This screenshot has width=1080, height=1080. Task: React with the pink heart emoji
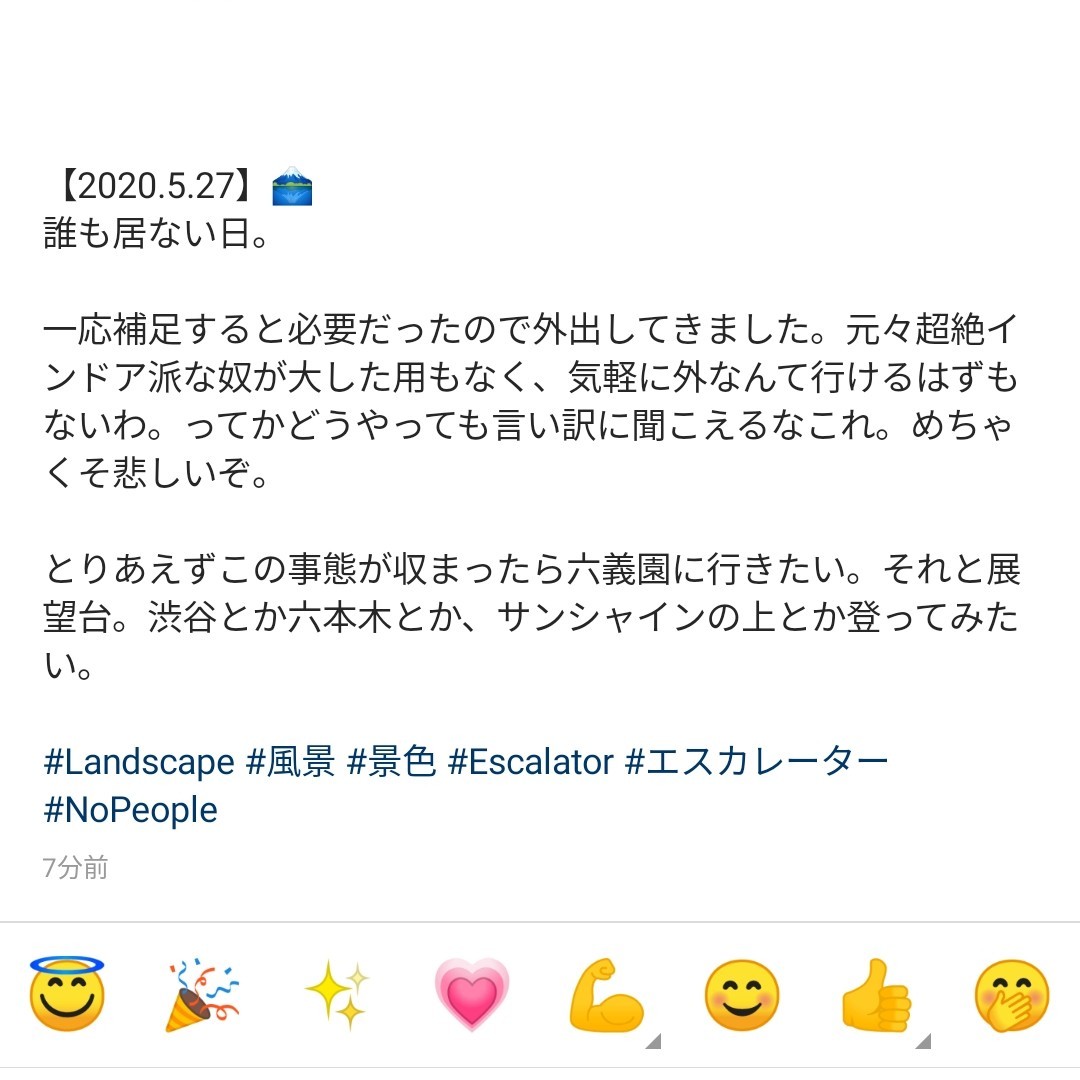tap(472, 994)
